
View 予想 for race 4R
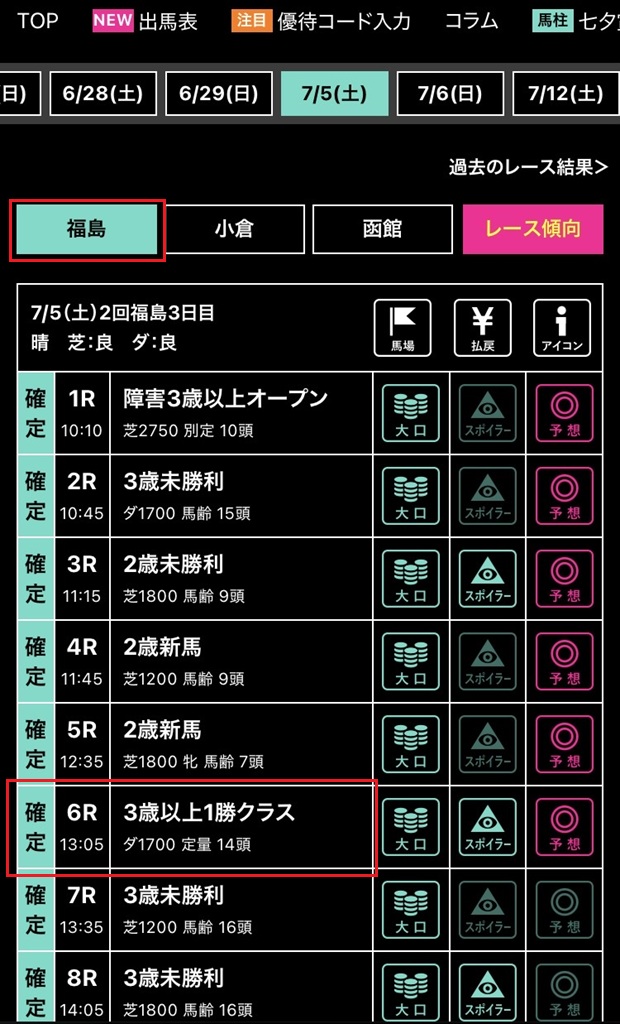click(x=564, y=662)
